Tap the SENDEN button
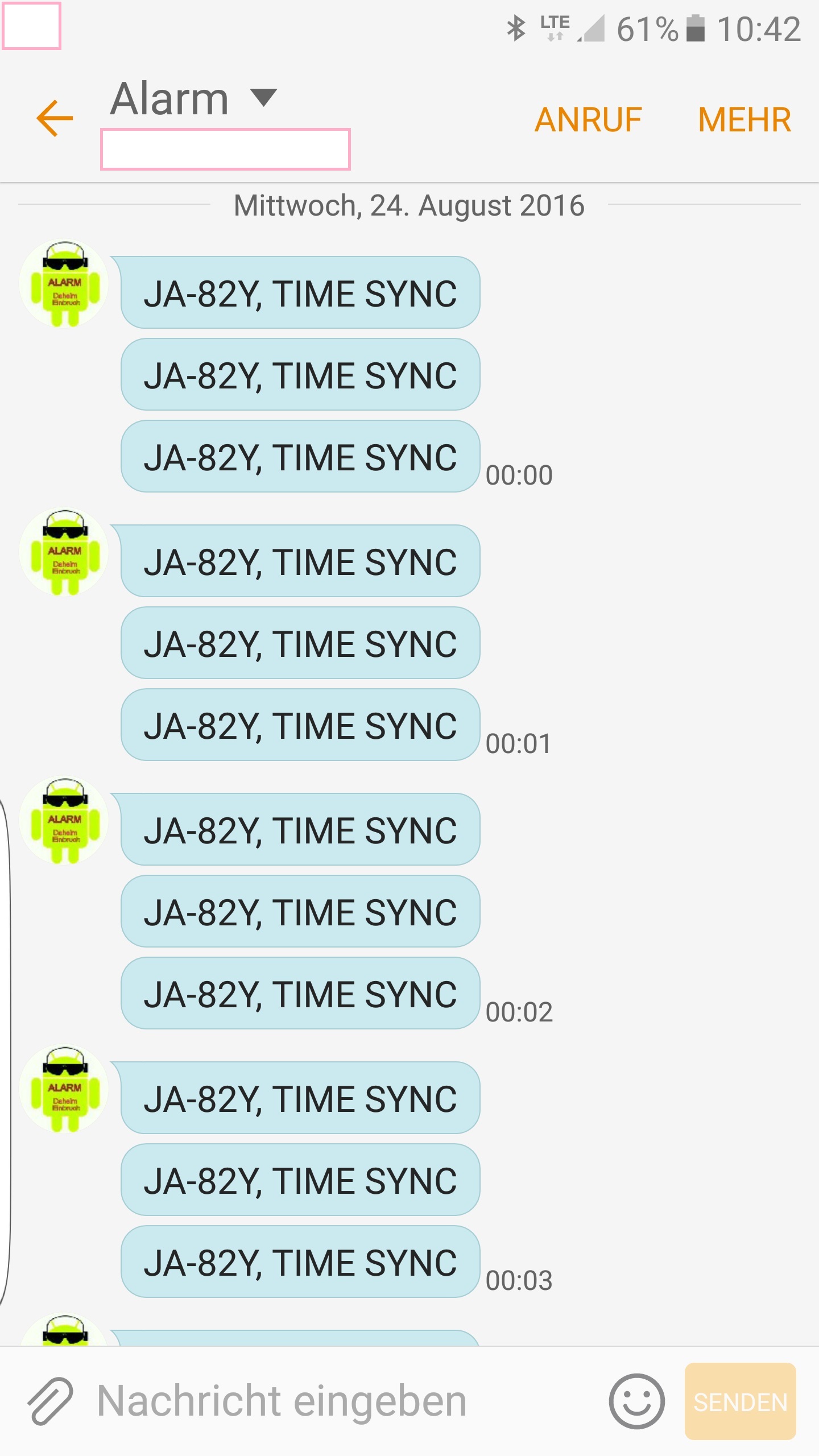819x1456 pixels. click(x=740, y=1401)
